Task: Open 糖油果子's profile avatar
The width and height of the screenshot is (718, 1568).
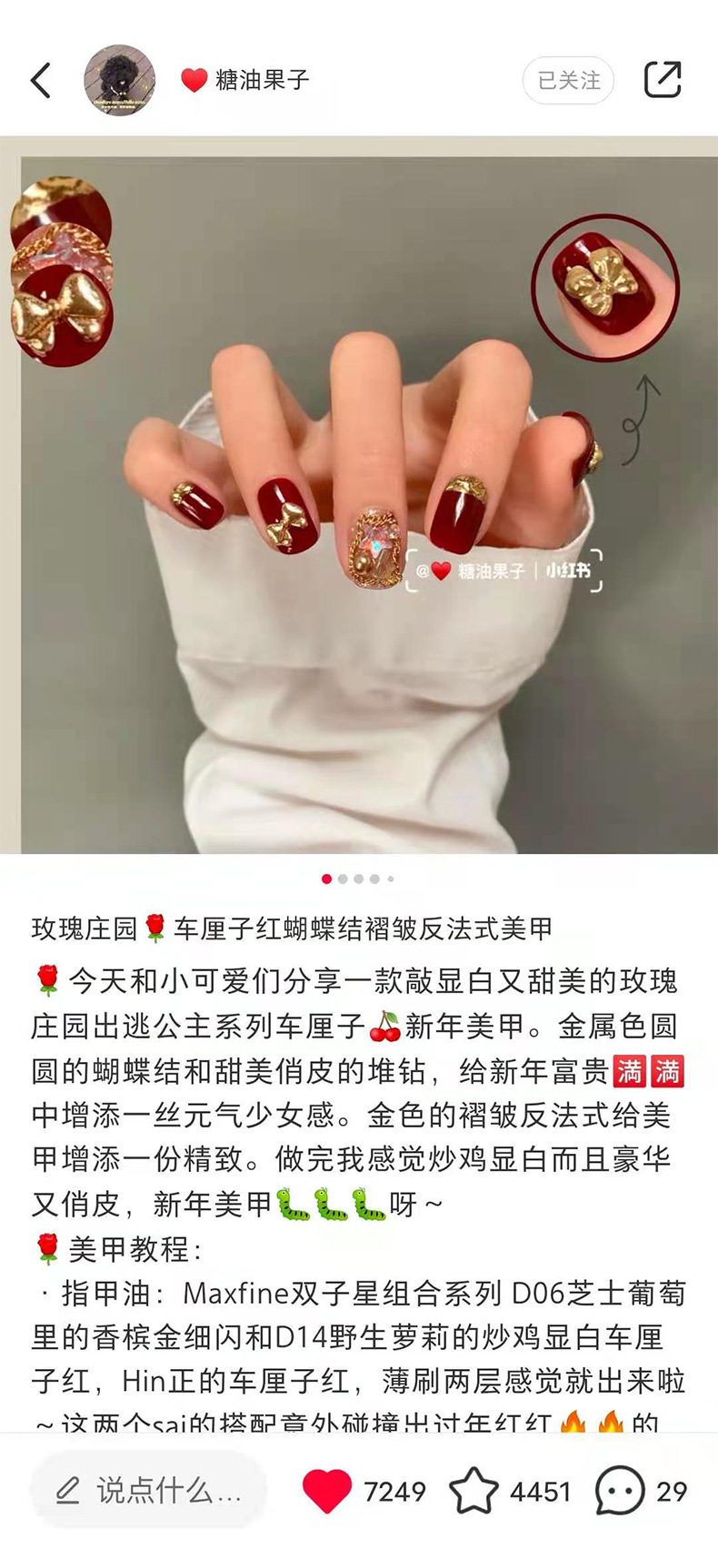Action: tap(120, 80)
